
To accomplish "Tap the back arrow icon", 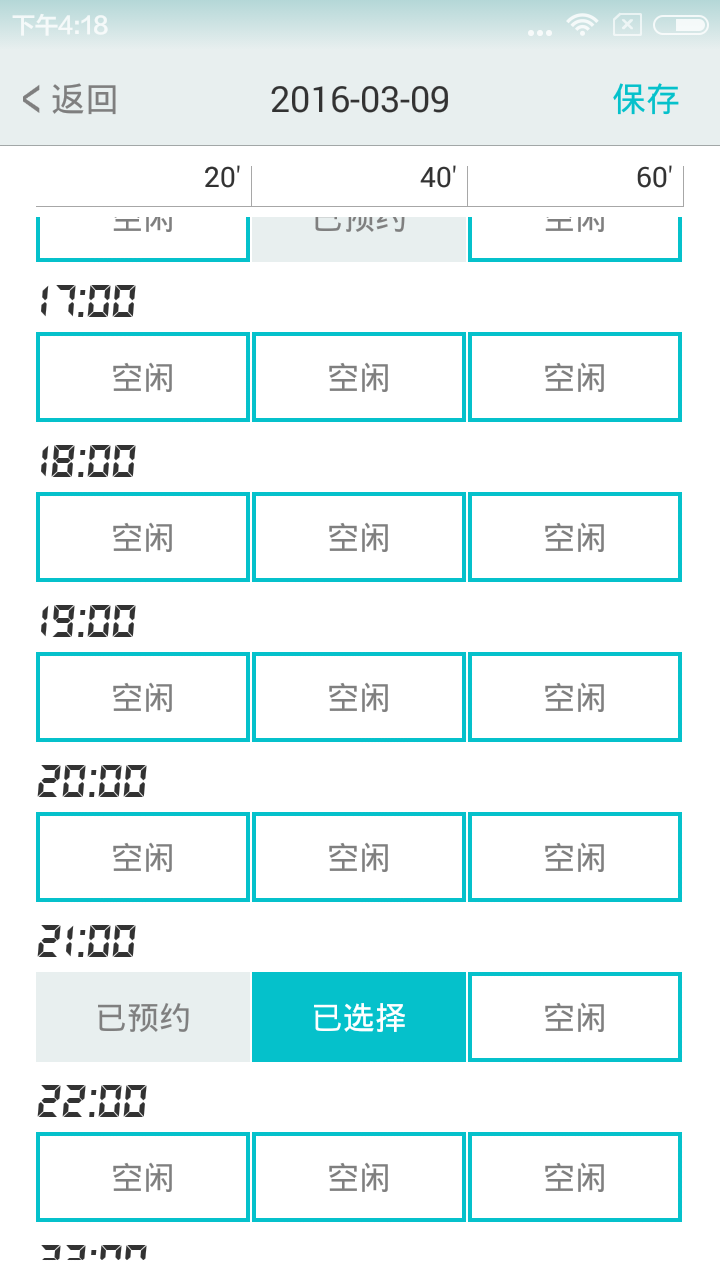I will [28, 99].
